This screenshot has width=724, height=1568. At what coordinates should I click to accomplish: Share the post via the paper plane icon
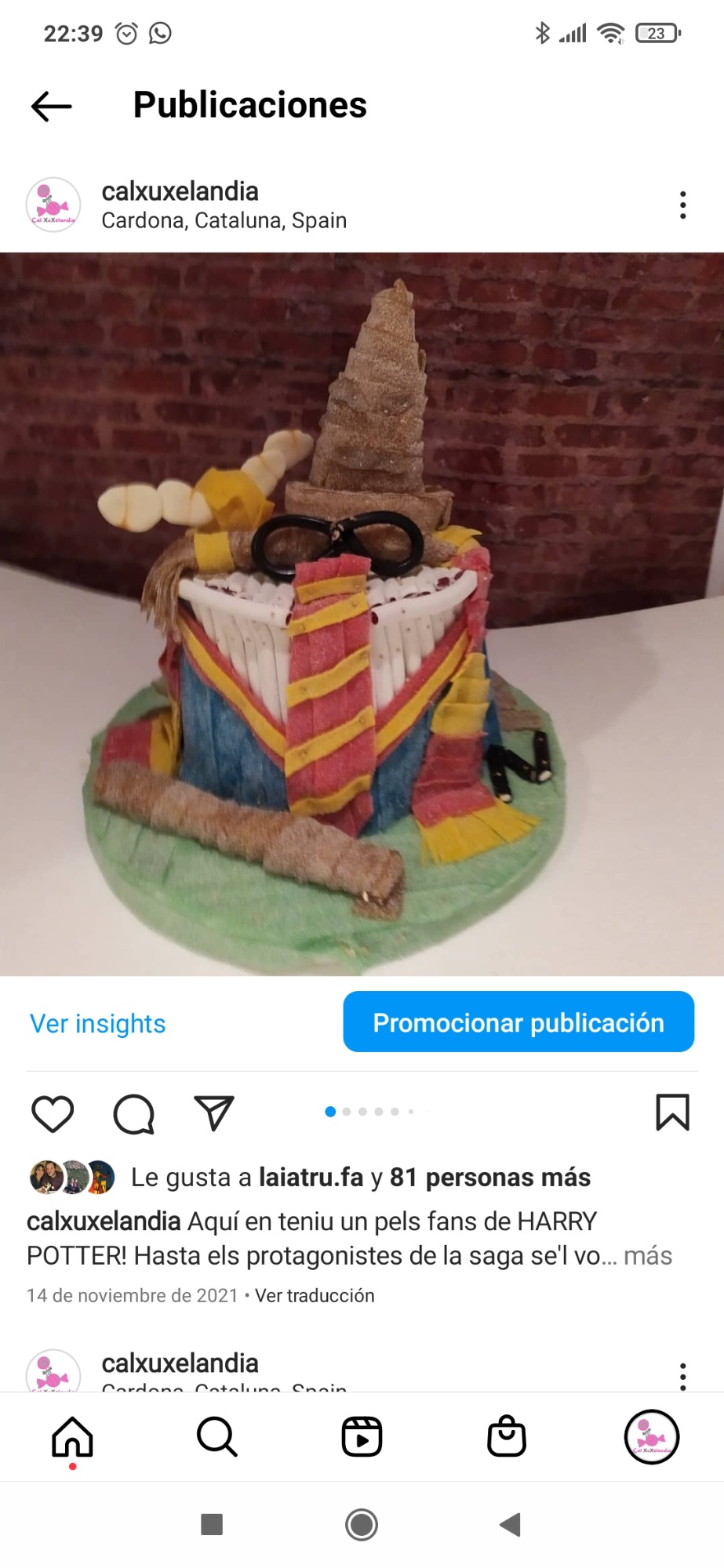pyautogui.click(x=214, y=1113)
